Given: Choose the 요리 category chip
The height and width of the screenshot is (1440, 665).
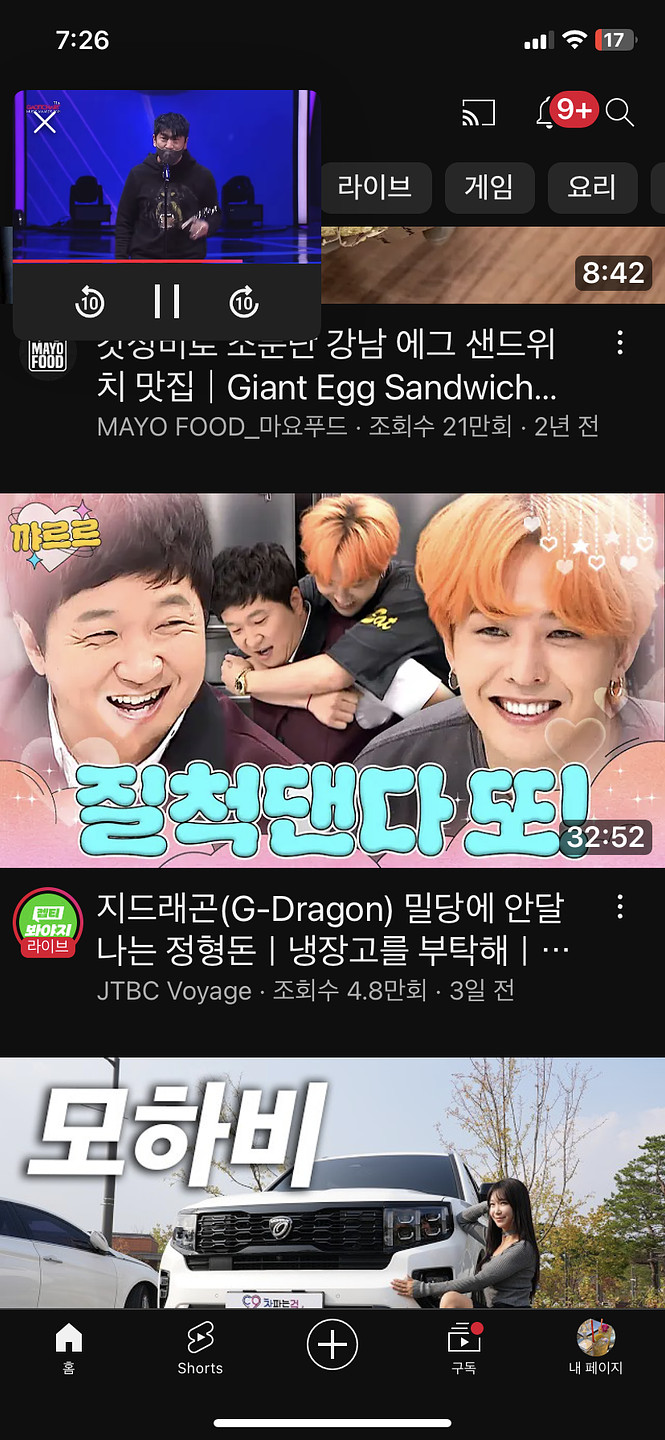Looking at the screenshot, I should 592,187.
